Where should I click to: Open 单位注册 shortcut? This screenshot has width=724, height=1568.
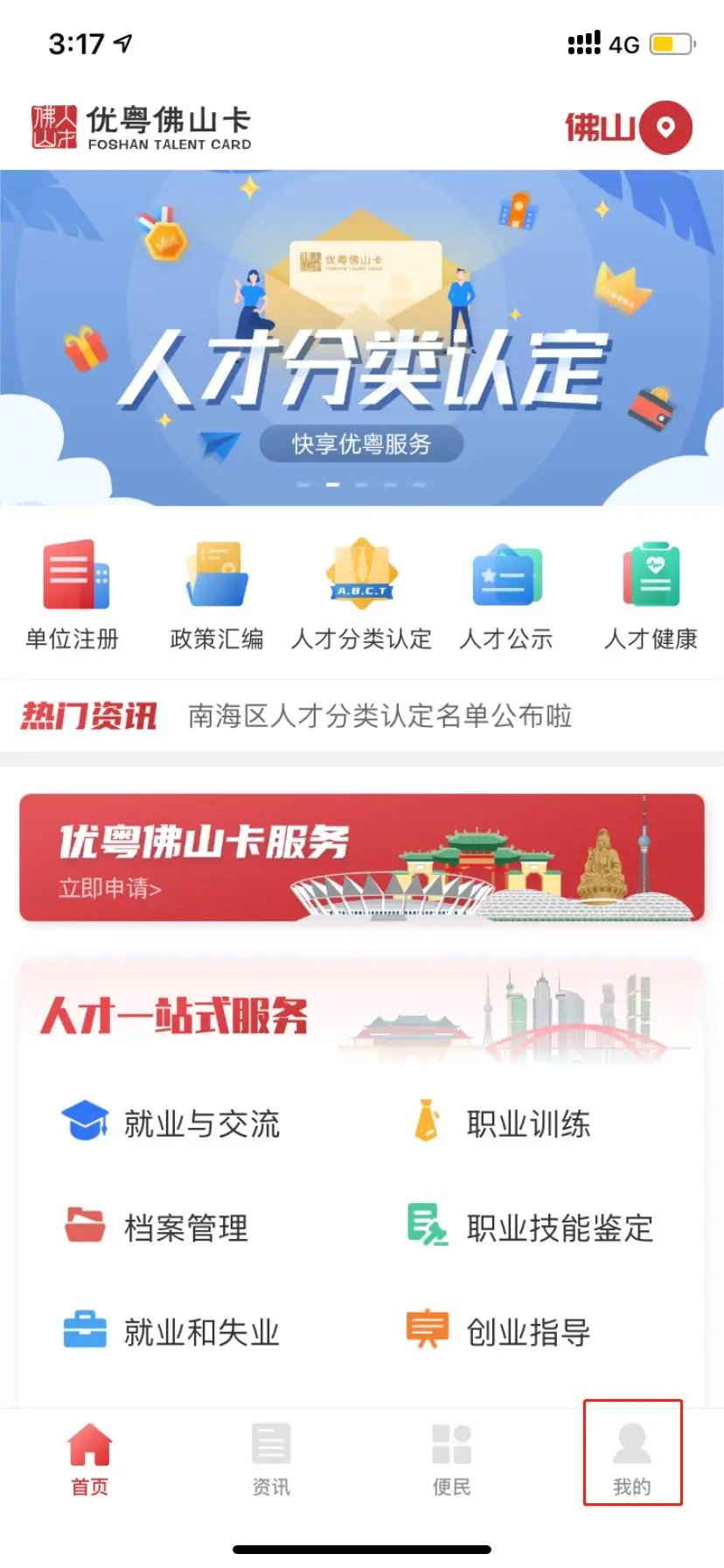pyautogui.click(x=73, y=595)
